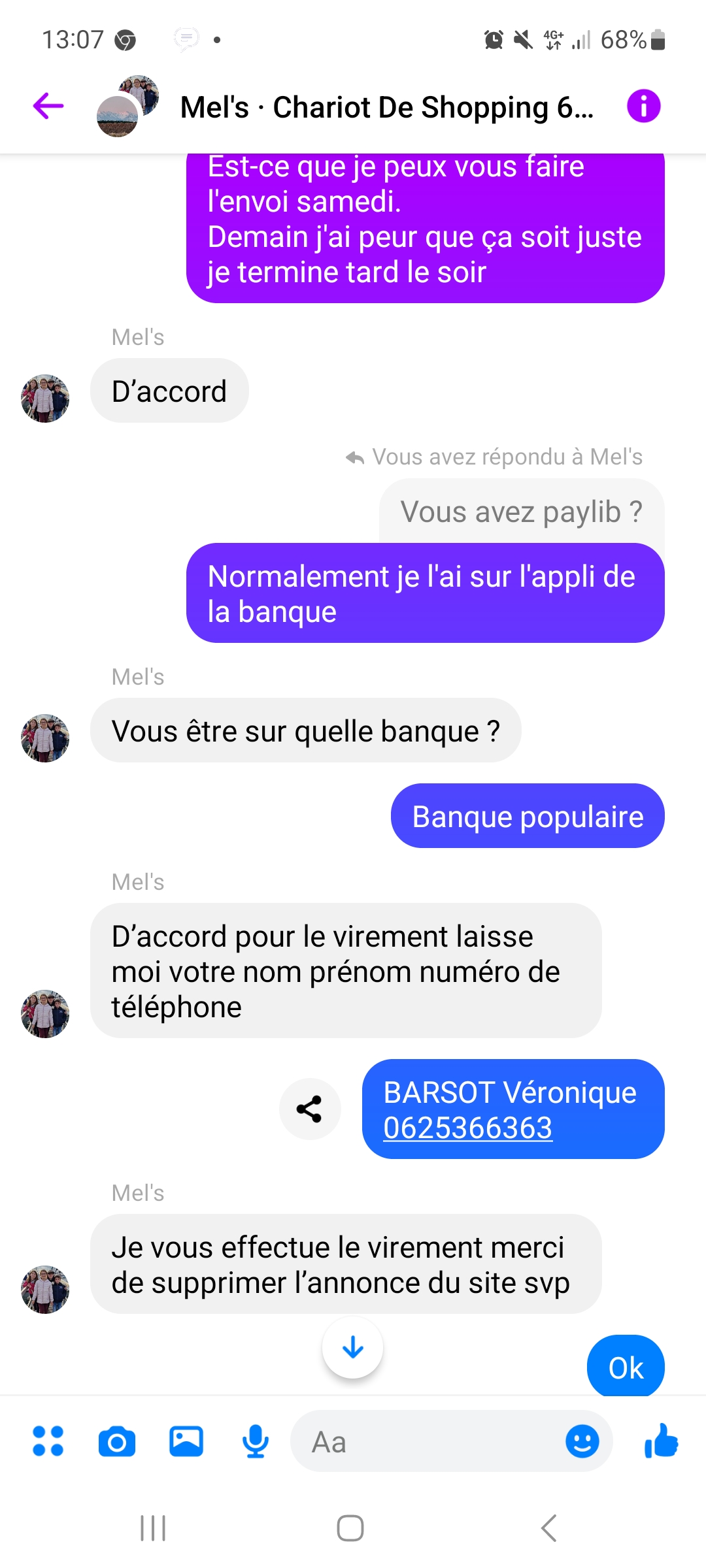706x1568 pixels.
Task: Open the emoji picker smiley
Action: tap(582, 1441)
